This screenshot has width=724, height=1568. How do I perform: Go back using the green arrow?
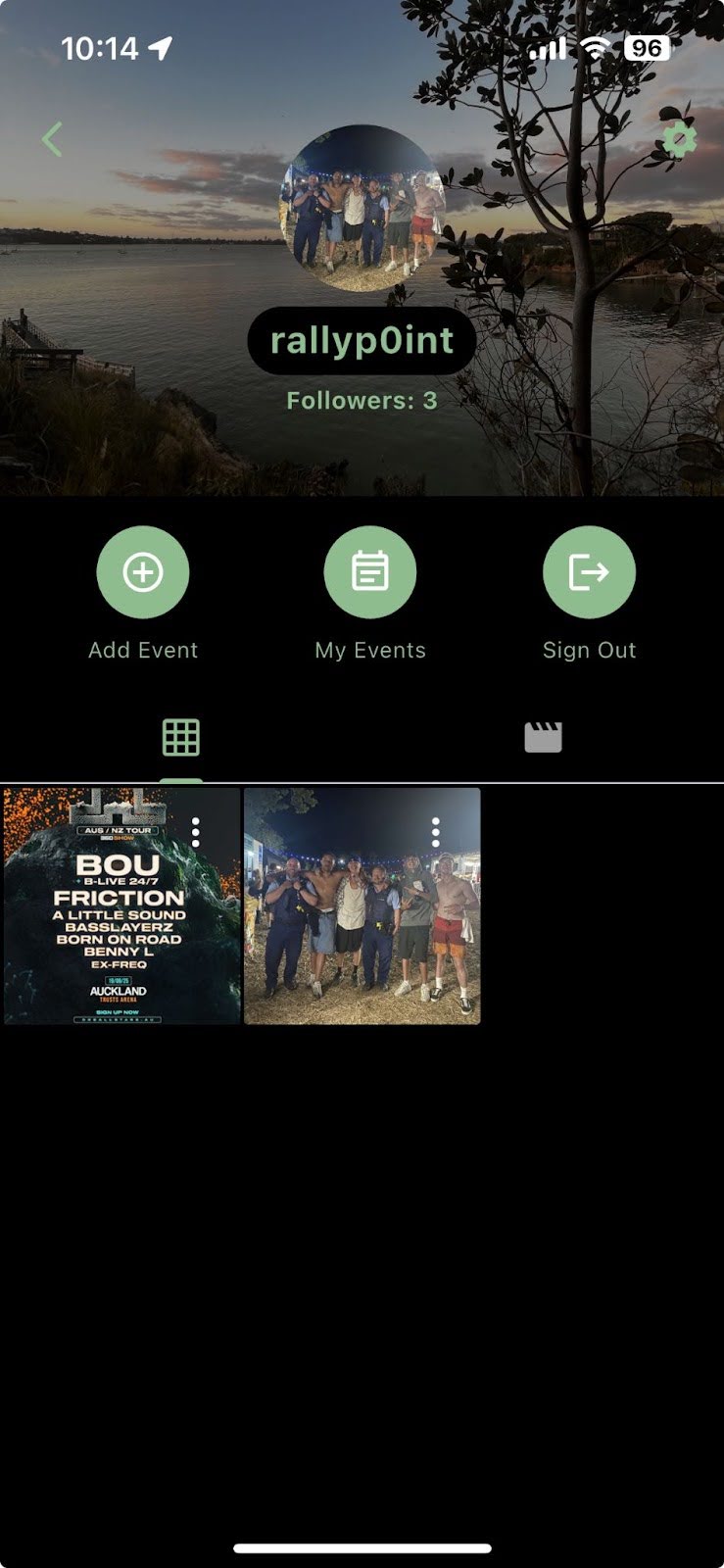tap(53, 139)
